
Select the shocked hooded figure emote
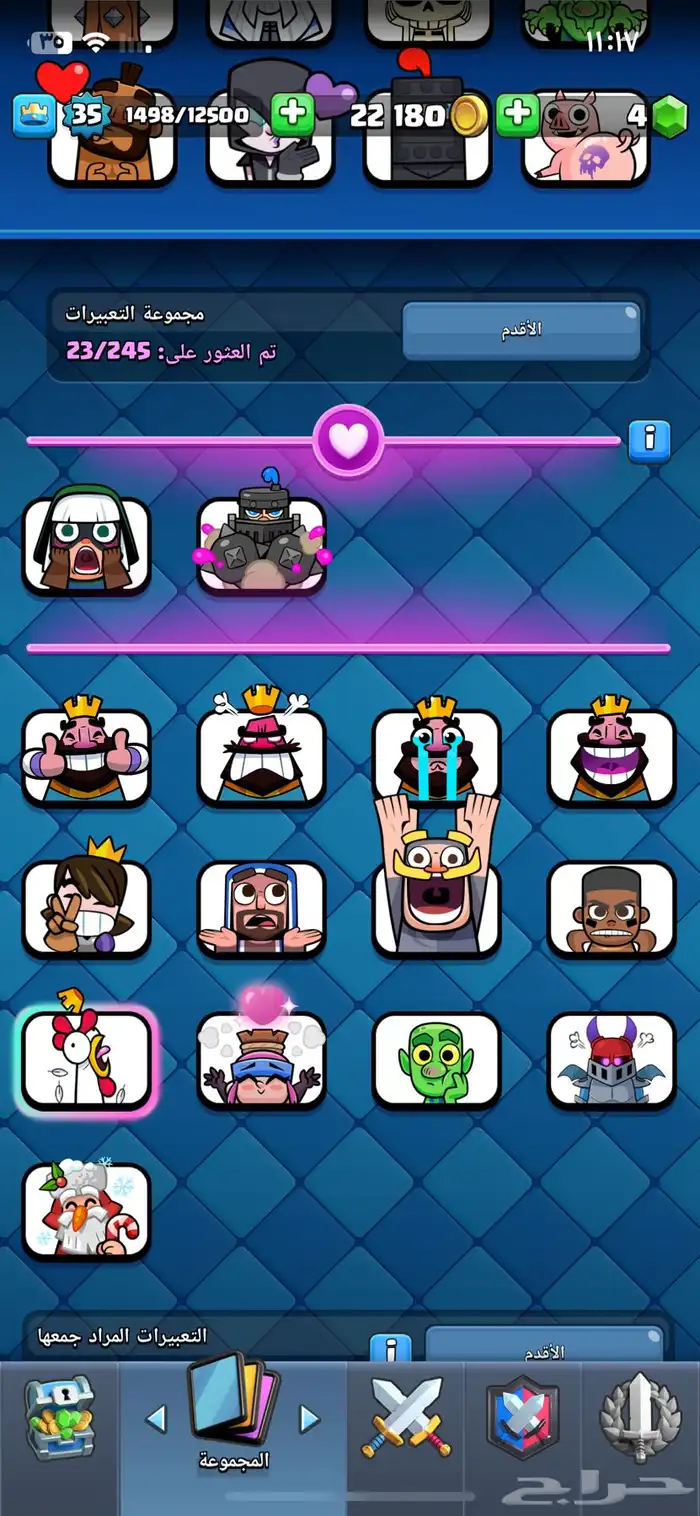click(x=87, y=545)
